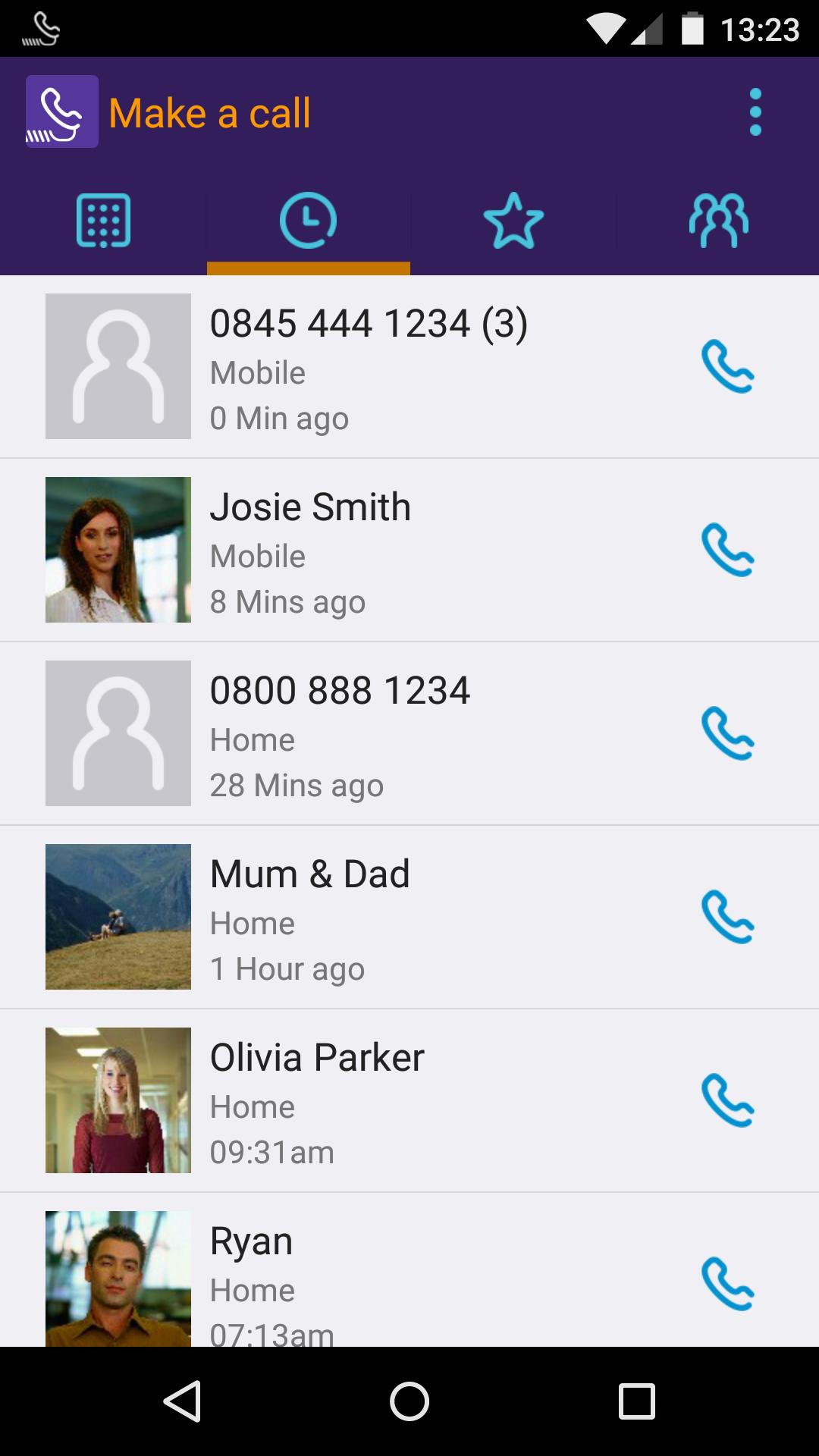
Task: Switch to the contacts tab
Action: (x=718, y=221)
